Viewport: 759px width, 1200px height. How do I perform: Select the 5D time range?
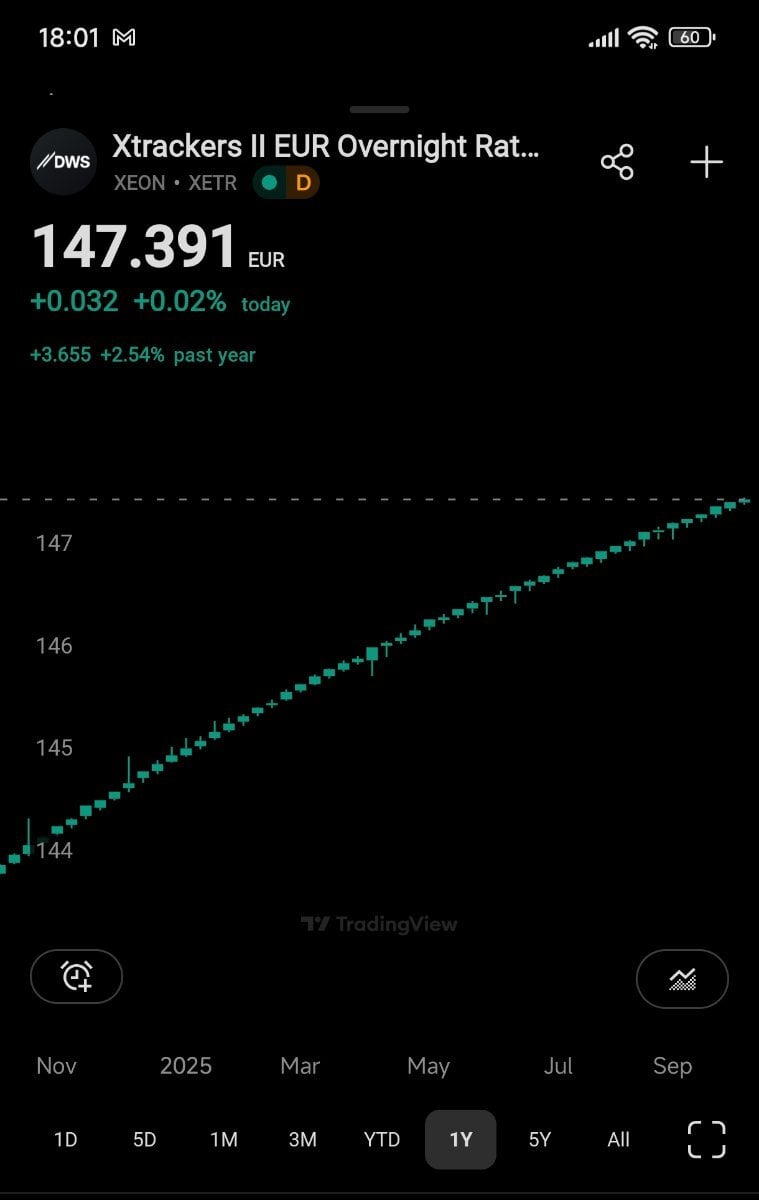click(x=145, y=1139)
